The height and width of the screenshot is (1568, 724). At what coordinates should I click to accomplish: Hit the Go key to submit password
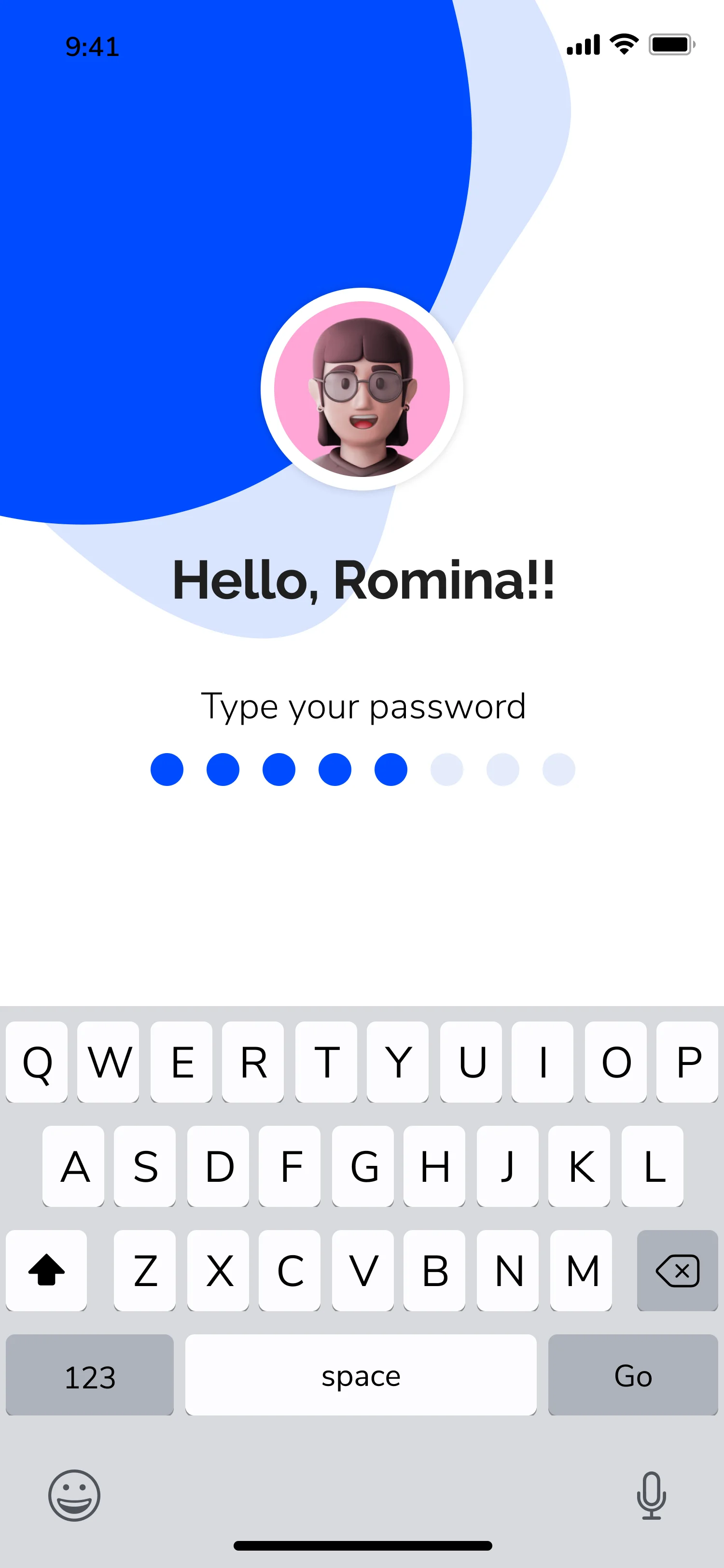tap(633, 1375)
